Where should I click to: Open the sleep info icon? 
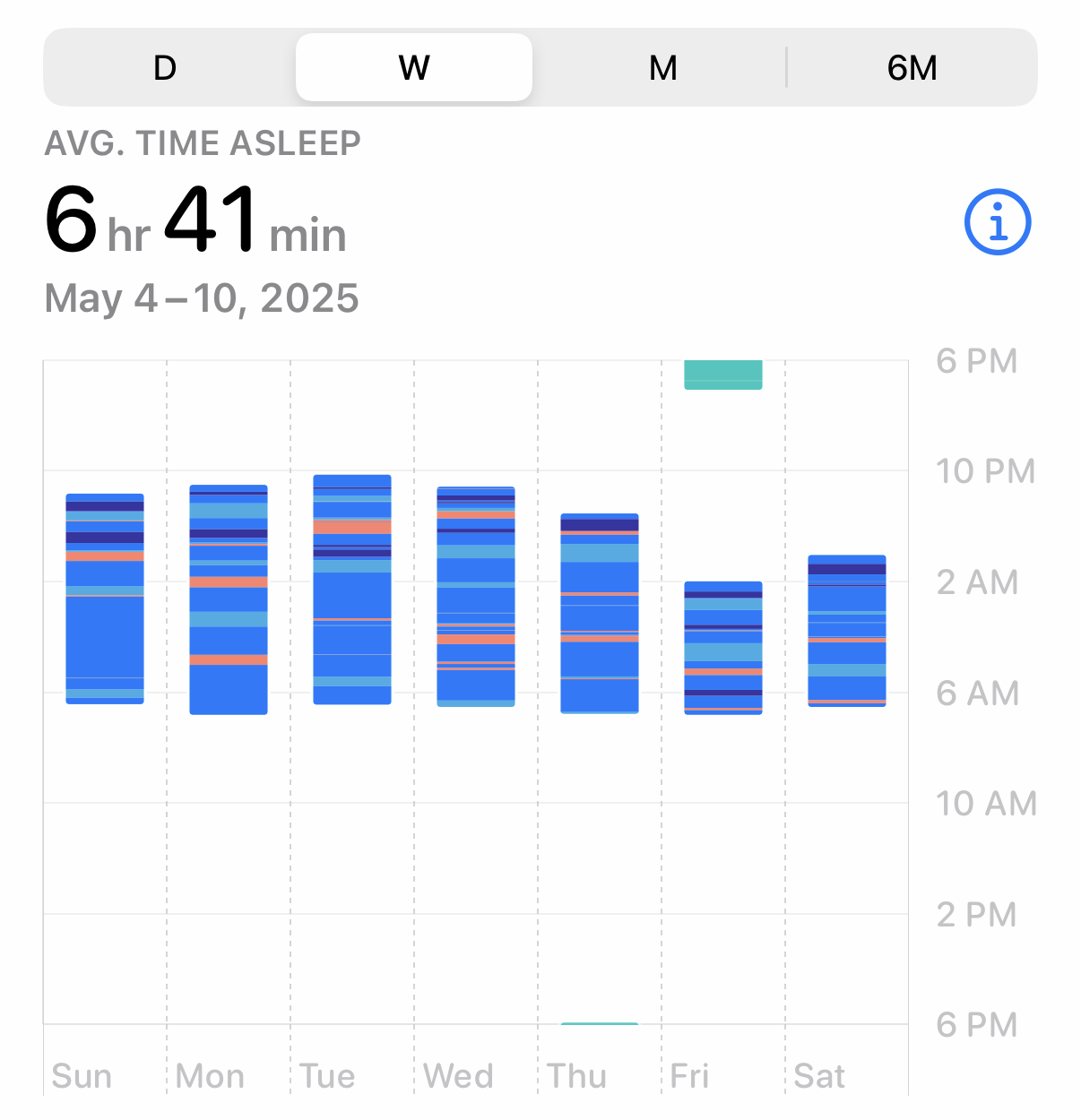click(998, 222)
